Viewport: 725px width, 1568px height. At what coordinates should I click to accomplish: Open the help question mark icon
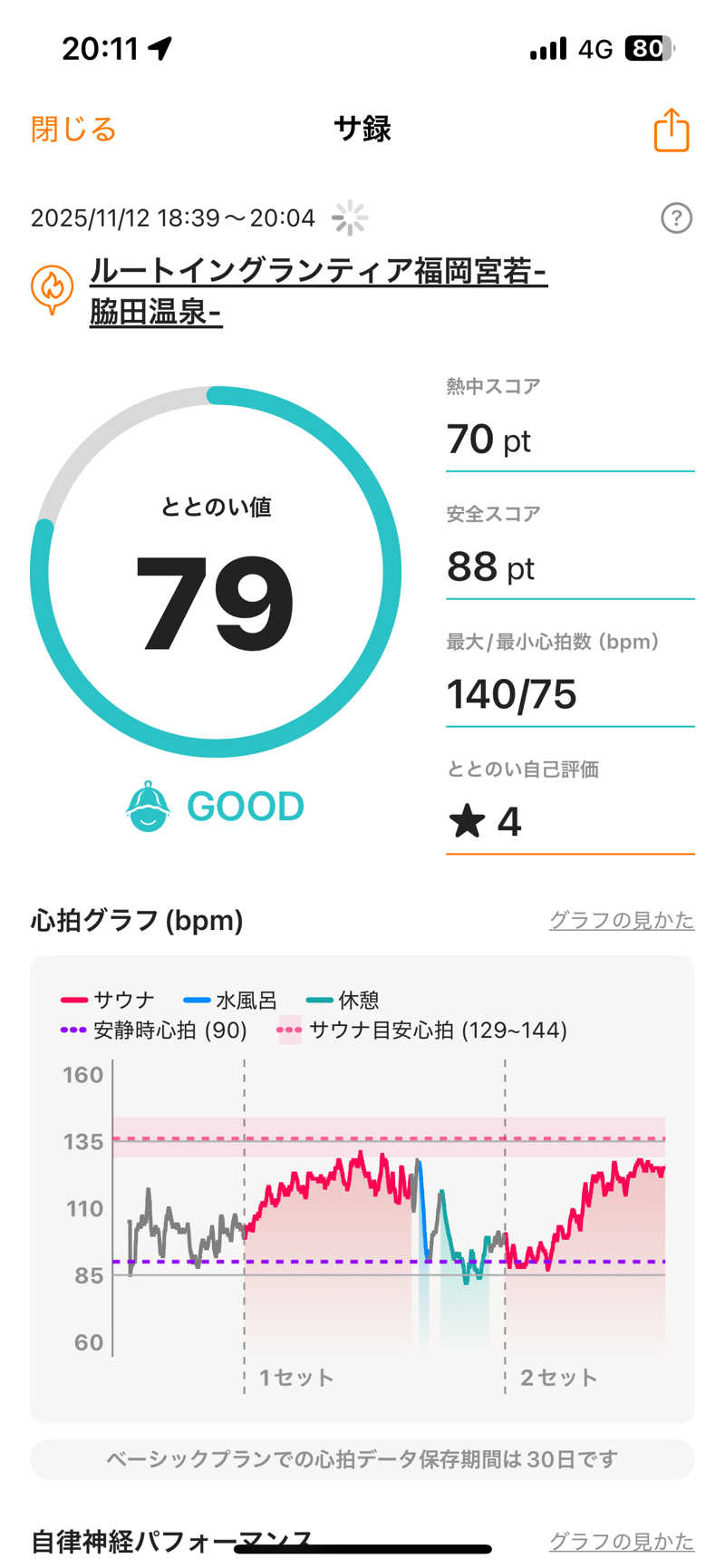click(676, 218)
